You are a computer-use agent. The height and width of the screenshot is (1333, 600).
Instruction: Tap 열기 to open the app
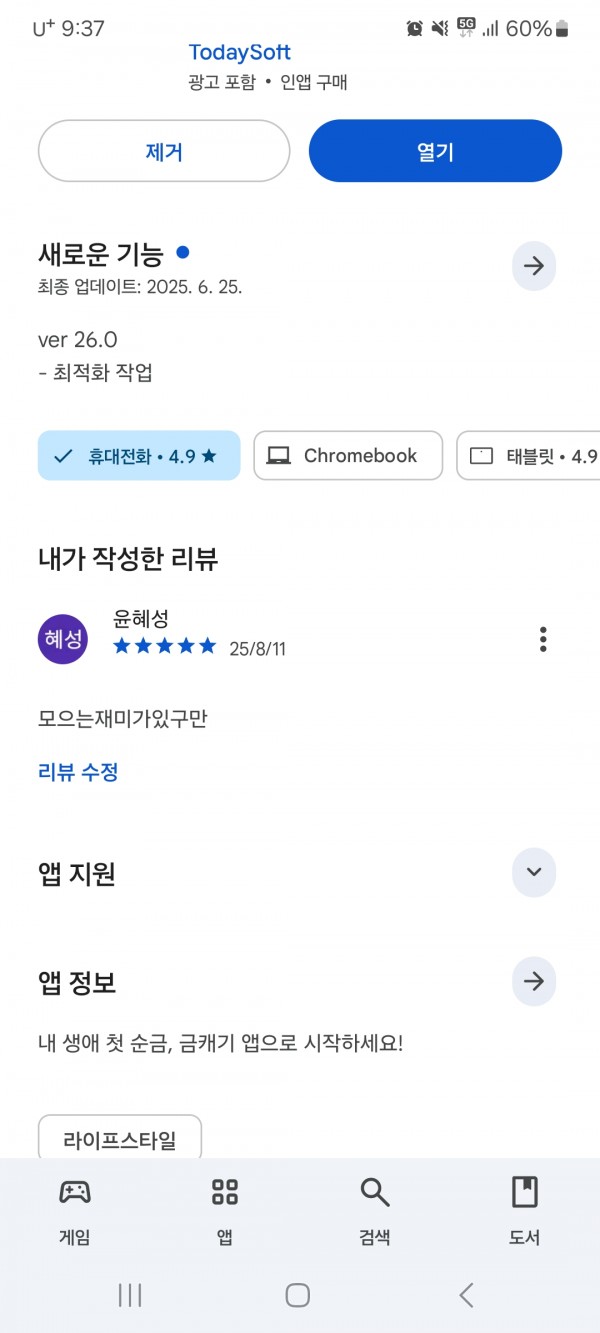(435, 151)
